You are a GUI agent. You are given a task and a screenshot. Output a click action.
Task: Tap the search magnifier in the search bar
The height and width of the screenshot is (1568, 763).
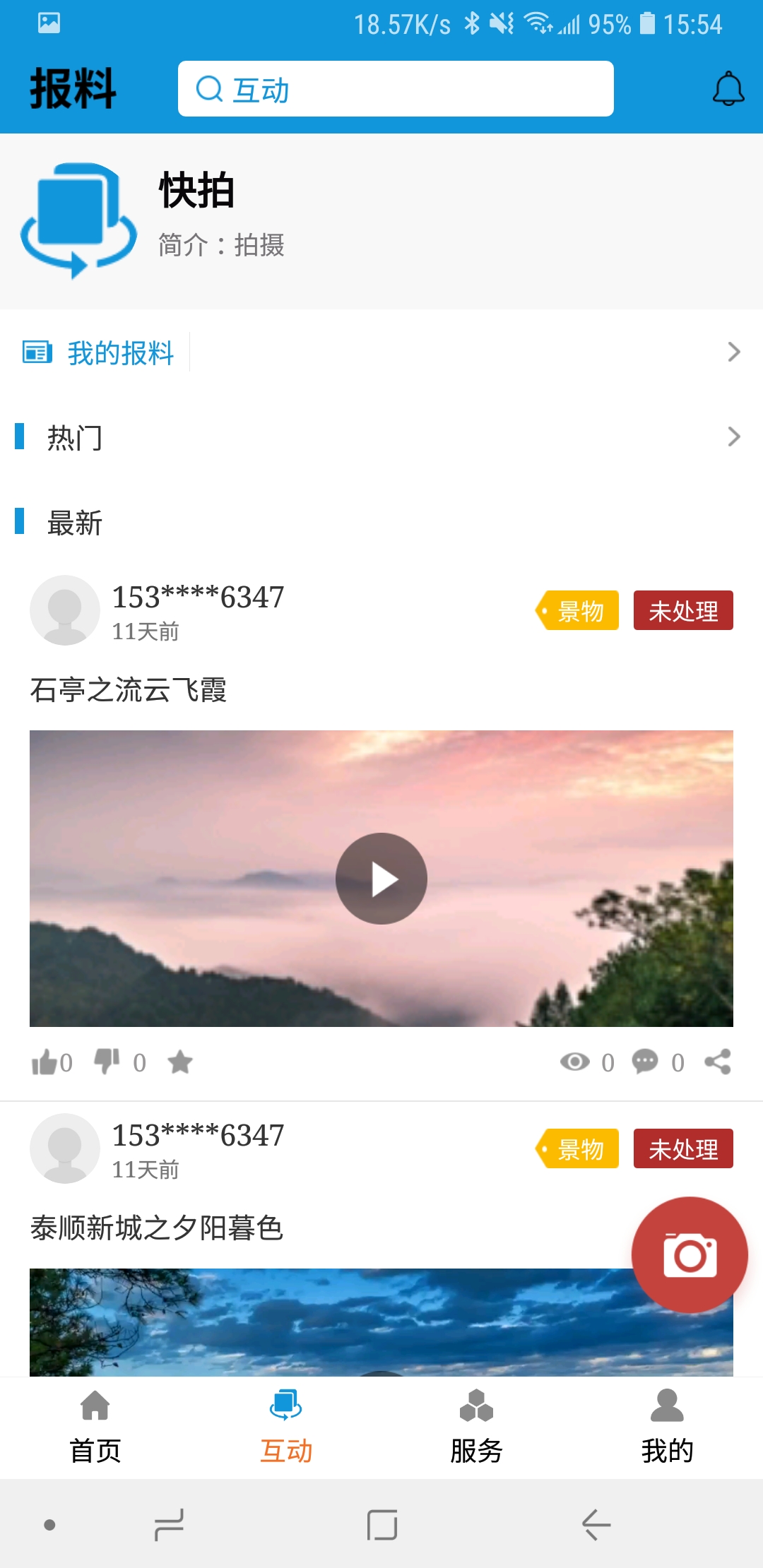208,89
